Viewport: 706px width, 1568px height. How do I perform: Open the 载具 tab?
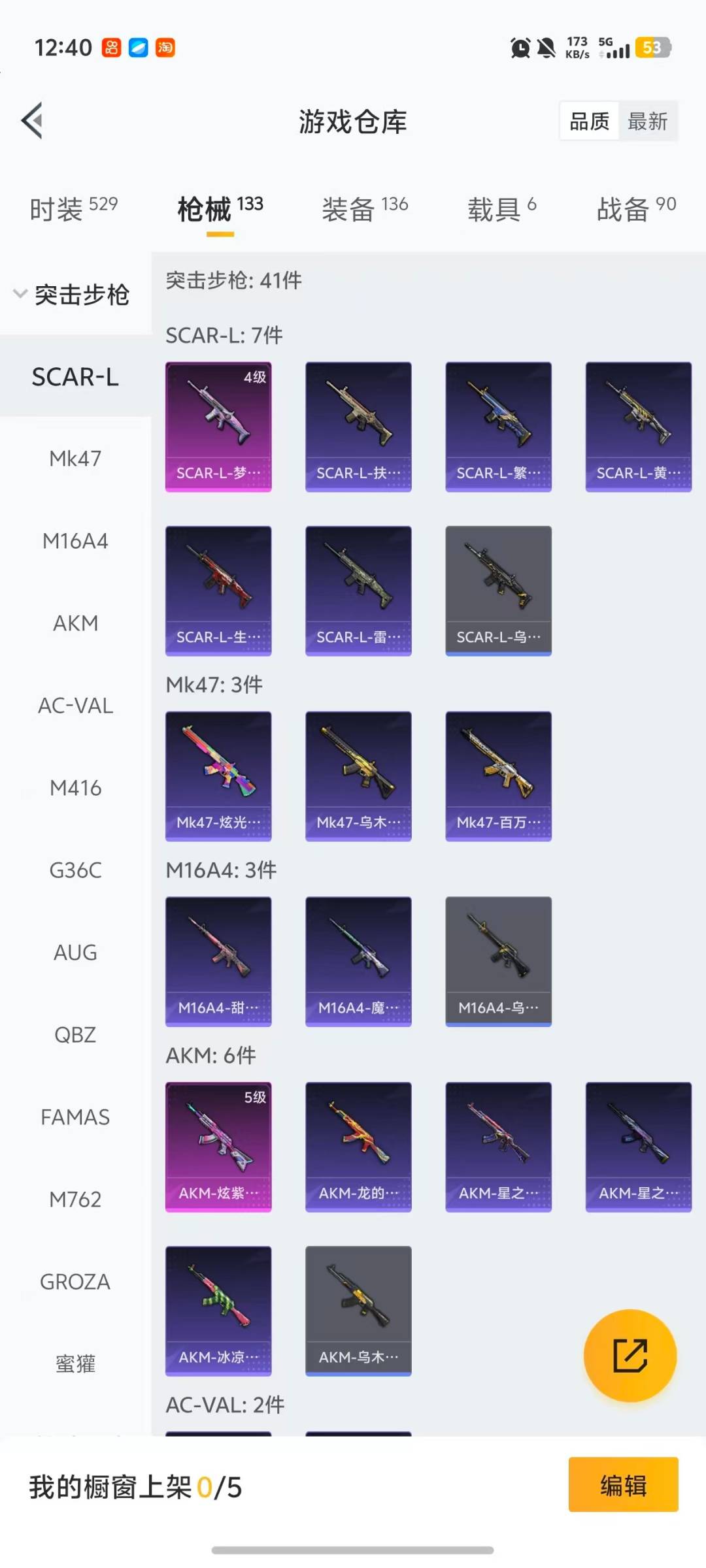pos(502,209)
